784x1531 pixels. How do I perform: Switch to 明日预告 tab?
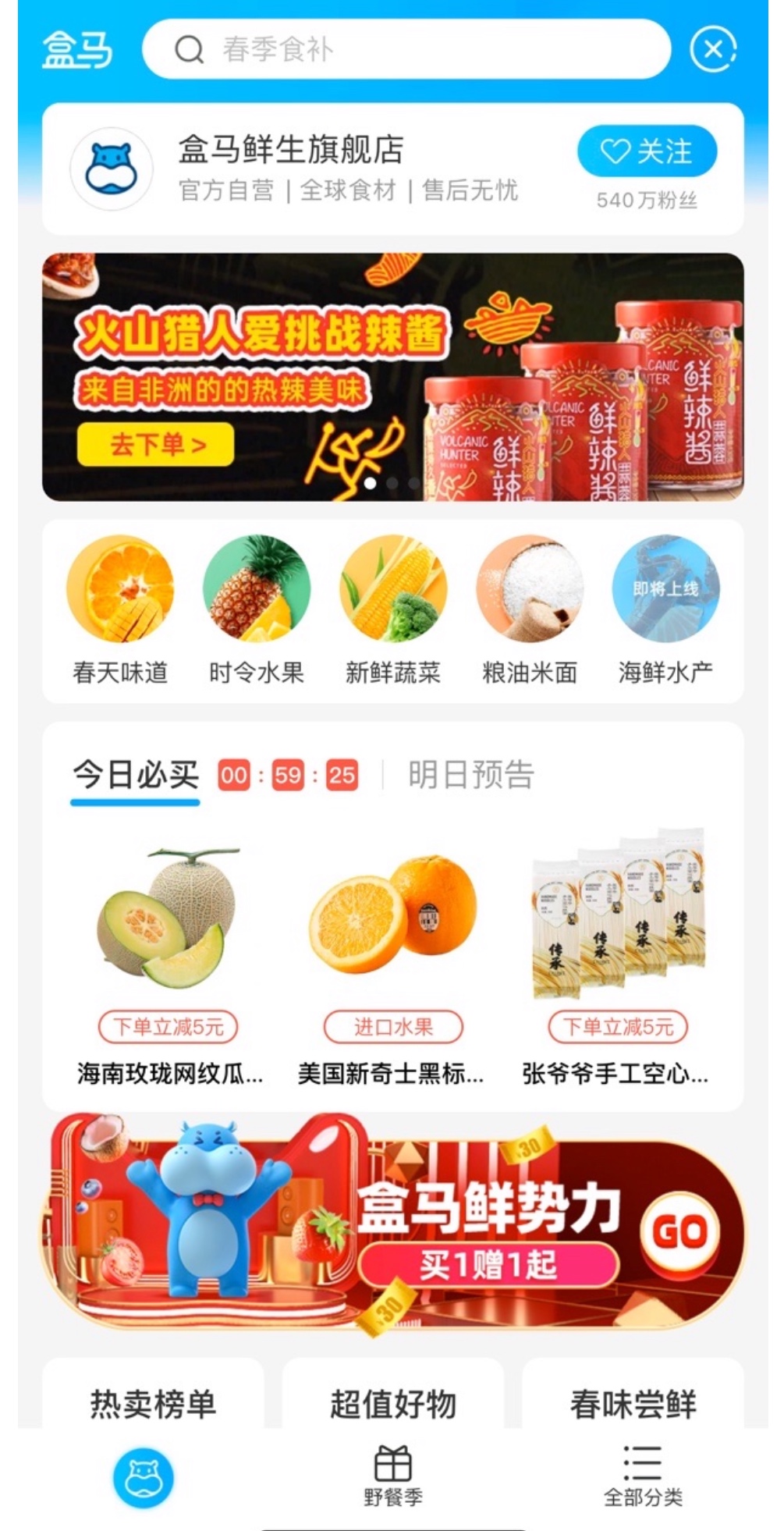[470, 776]
